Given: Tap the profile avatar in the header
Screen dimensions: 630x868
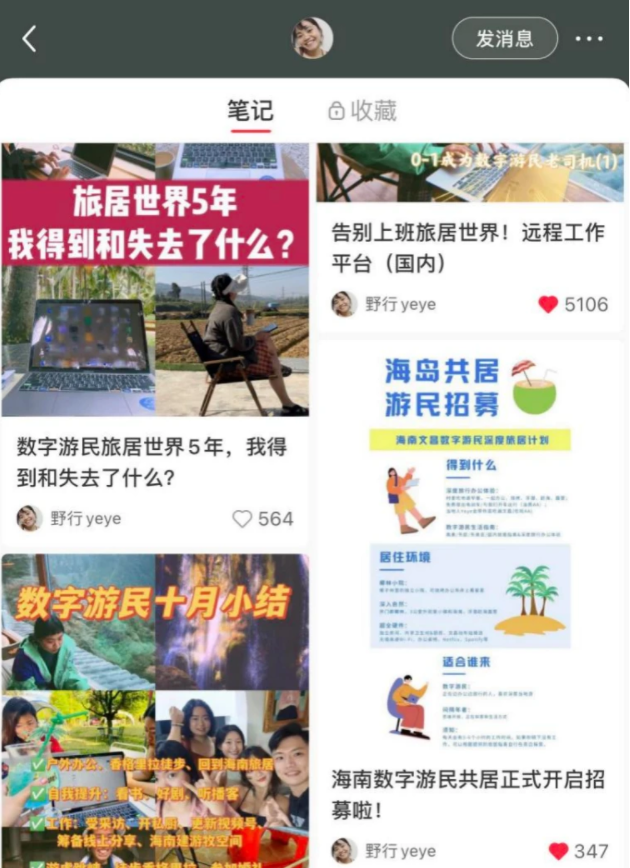Looking at the screenshot, I should pyautogui.click(x=311, y=38).
